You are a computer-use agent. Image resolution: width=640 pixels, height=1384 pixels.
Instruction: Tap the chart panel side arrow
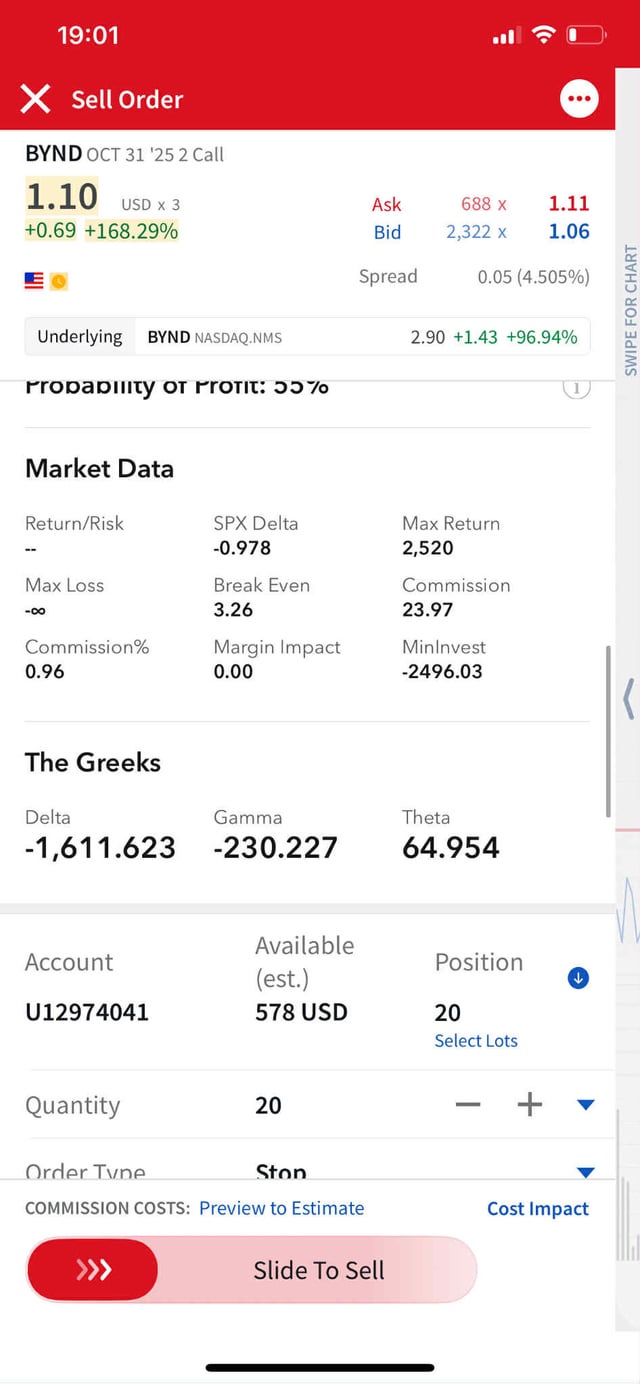click(x=629, y=698)
